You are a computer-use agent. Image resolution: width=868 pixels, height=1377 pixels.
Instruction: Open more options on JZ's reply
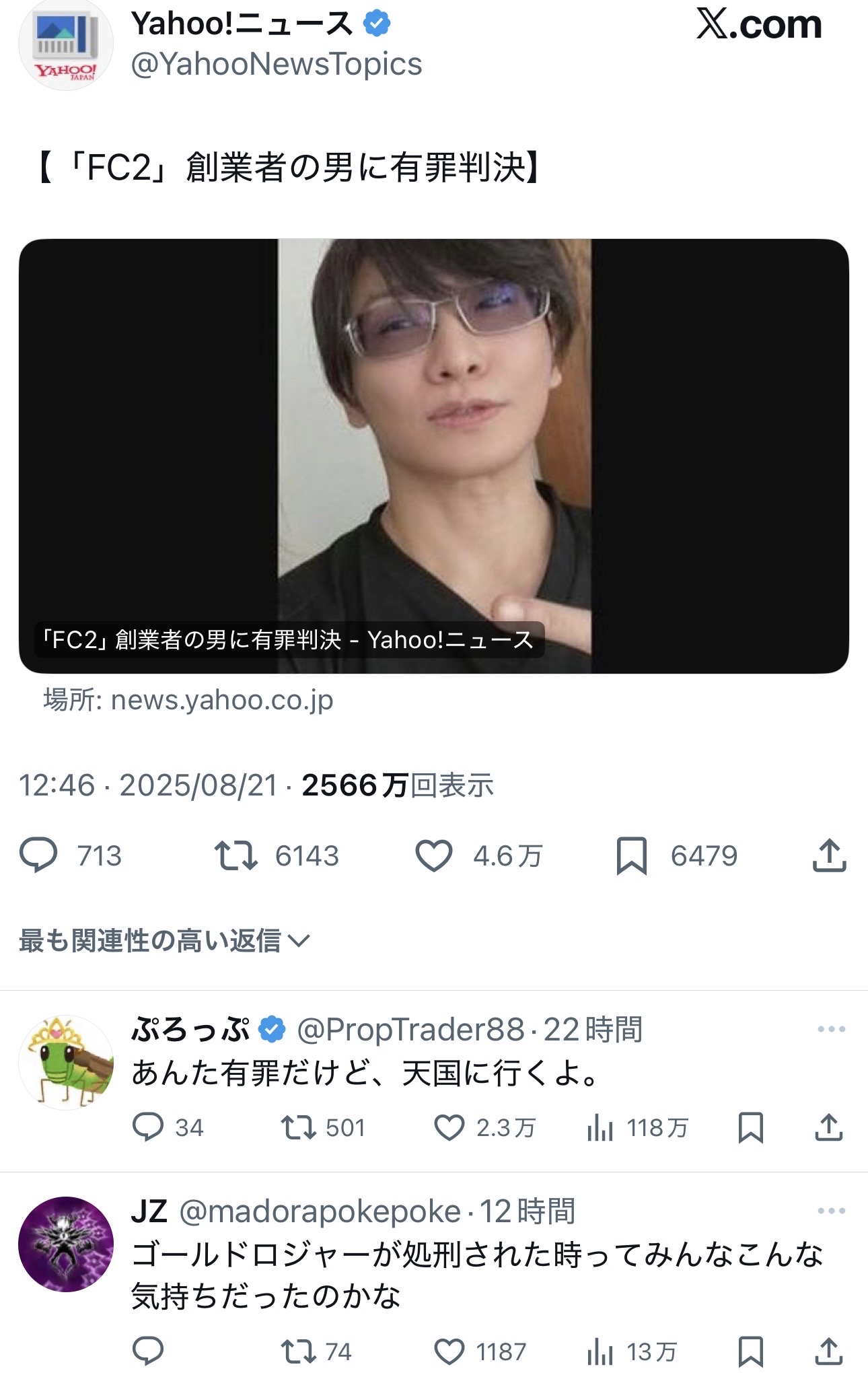(831, 1211)
